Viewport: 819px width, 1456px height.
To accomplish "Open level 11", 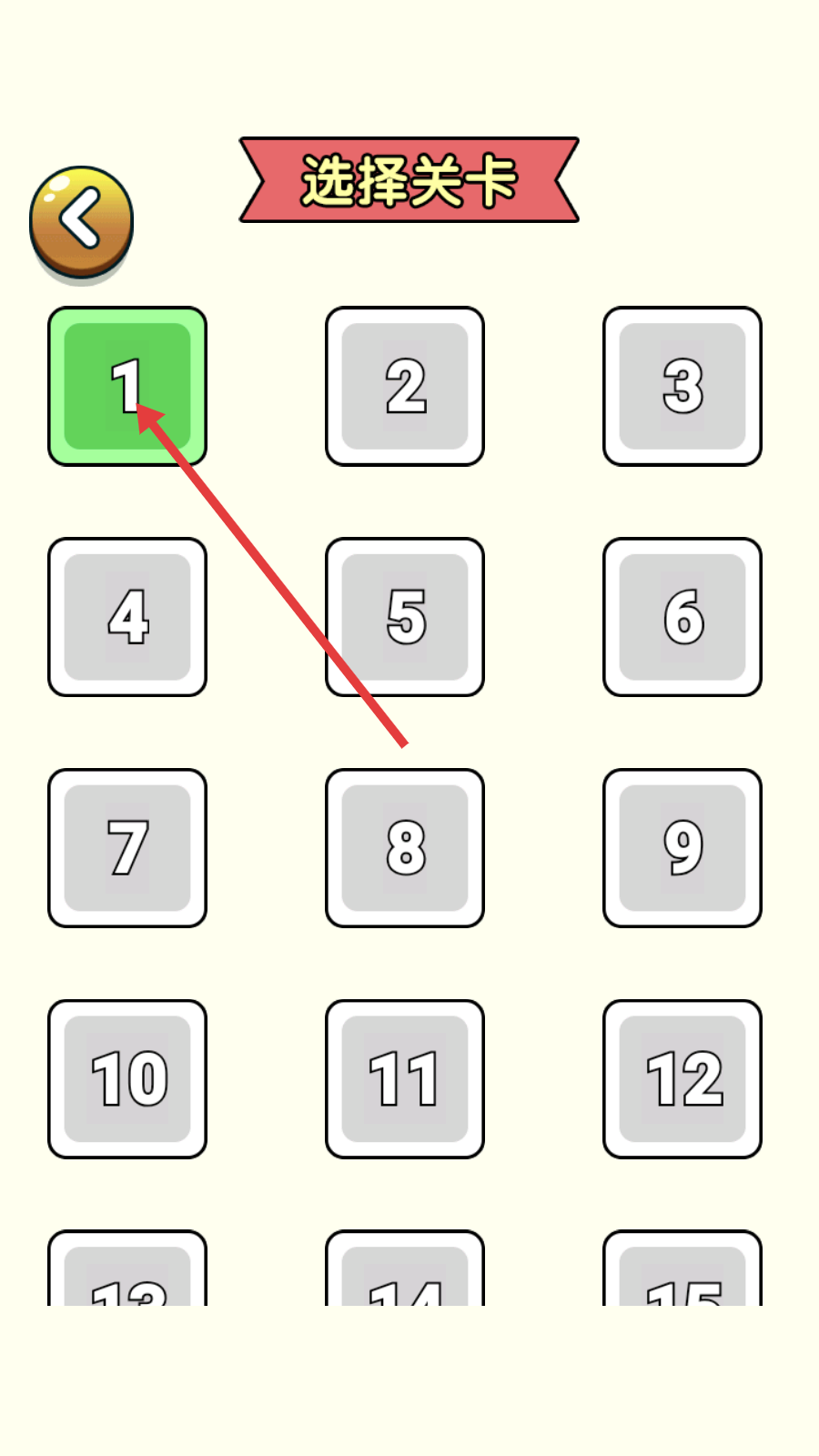I will pyautogui.click(x=405, y=1079).
